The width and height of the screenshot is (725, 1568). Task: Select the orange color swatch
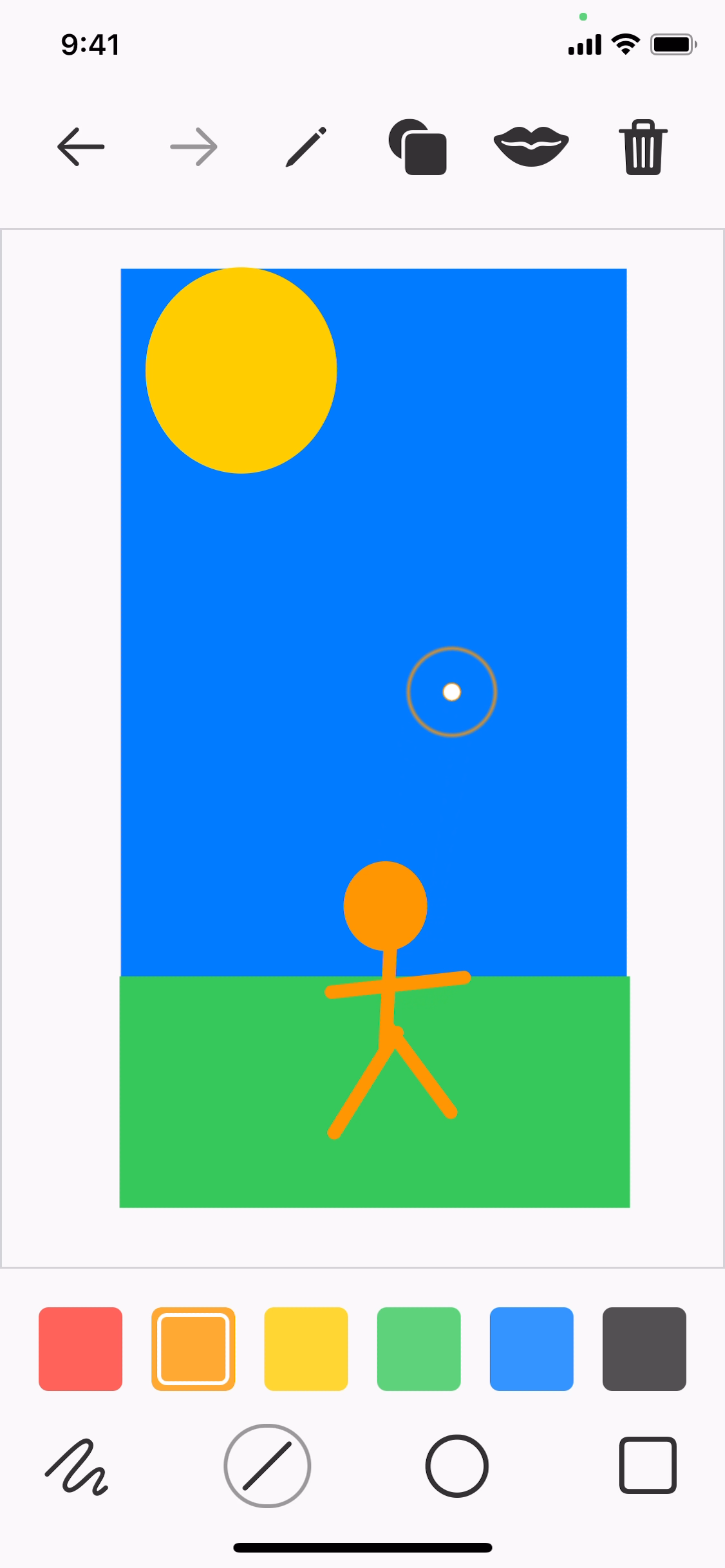click(x=193, y=1349)
